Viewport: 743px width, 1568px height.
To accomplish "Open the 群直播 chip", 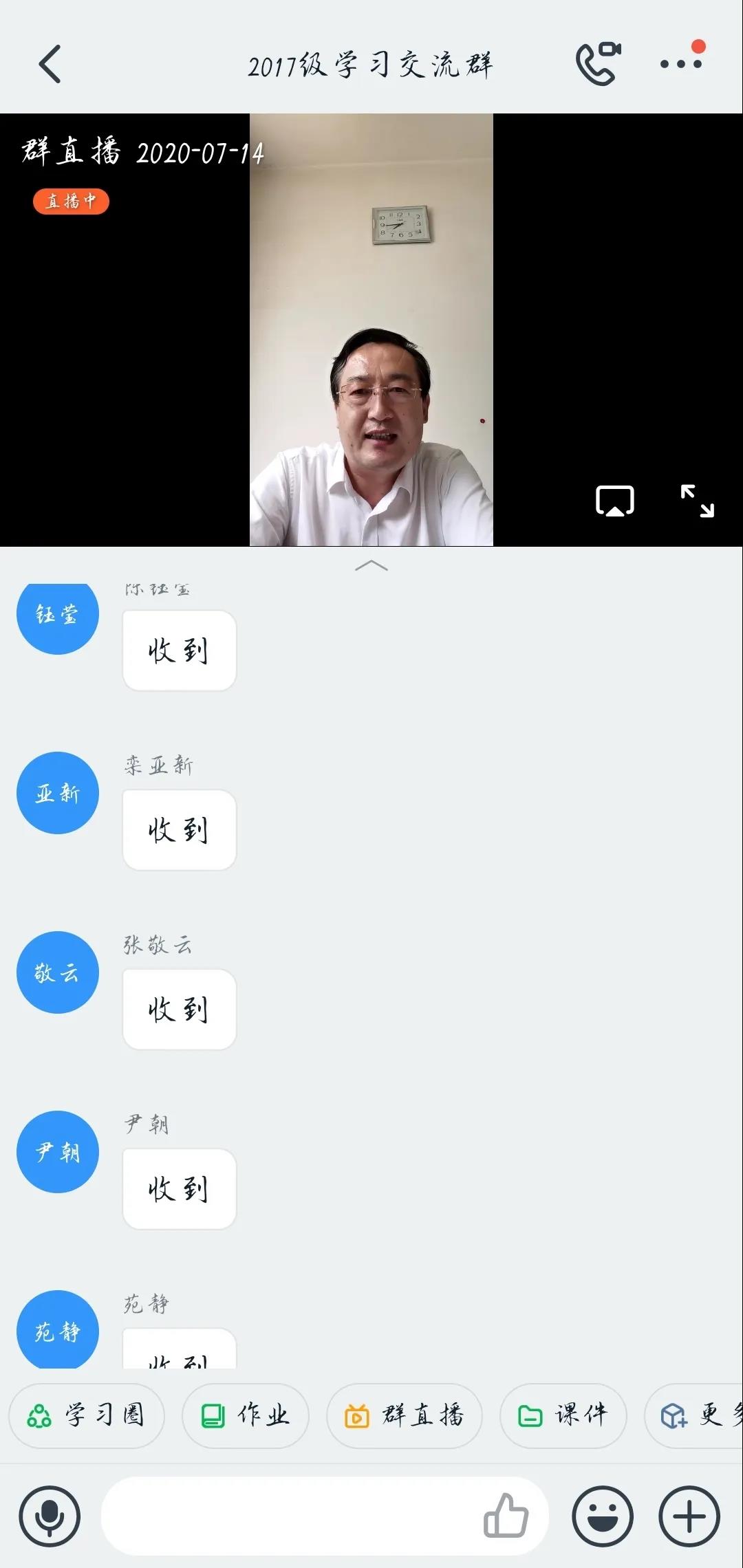I will (x=405, y=1415).
